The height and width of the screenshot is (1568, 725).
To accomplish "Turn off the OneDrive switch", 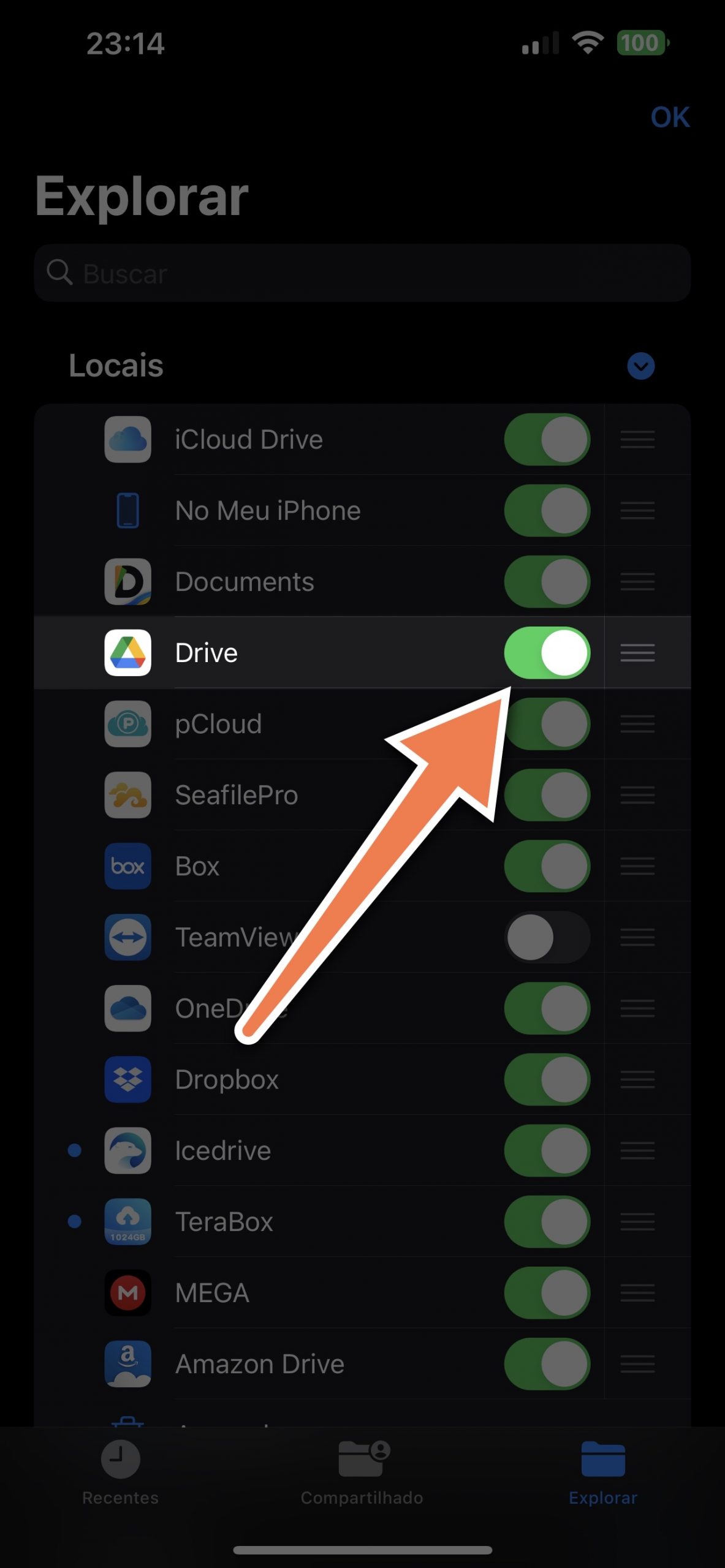I will click(547, 1008).
